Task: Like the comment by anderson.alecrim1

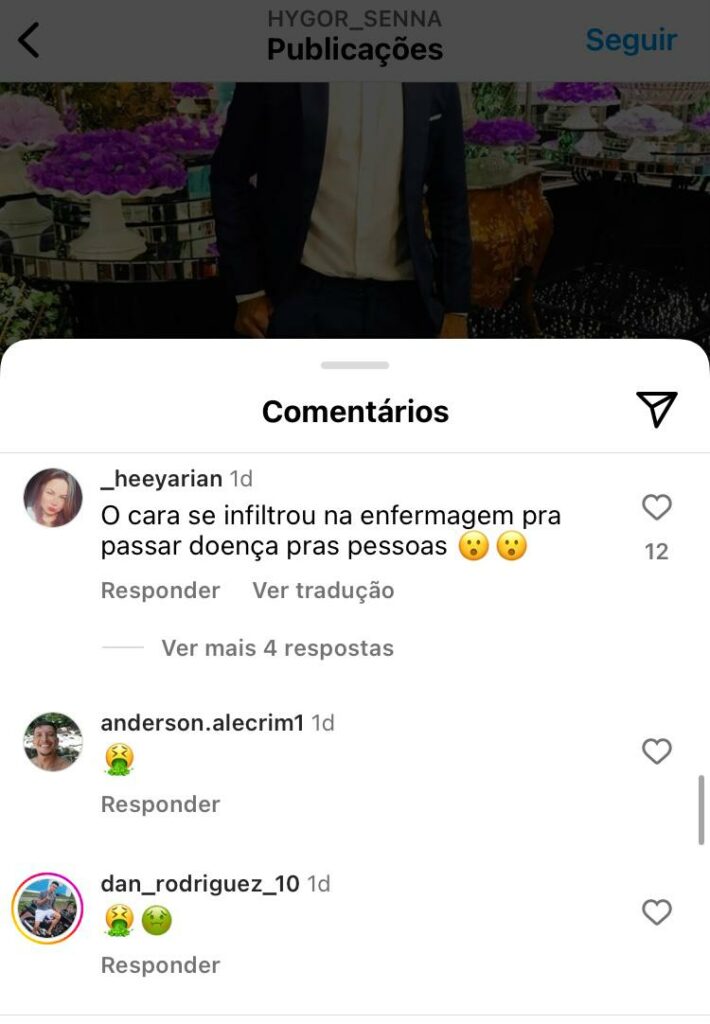Action: coord(656,751)
